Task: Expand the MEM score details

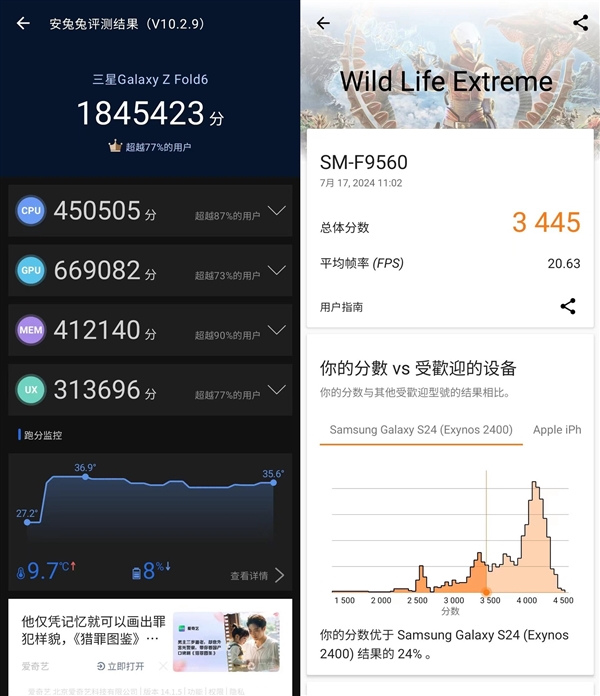Action: pyautogui.click(x=277, y=330)
